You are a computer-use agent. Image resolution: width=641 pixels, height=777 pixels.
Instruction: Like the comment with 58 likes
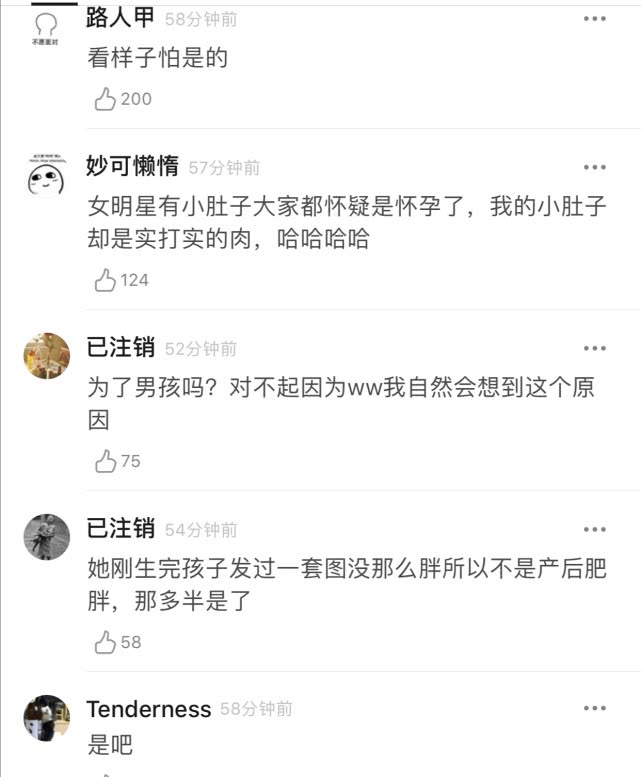(x=105, y=642)
